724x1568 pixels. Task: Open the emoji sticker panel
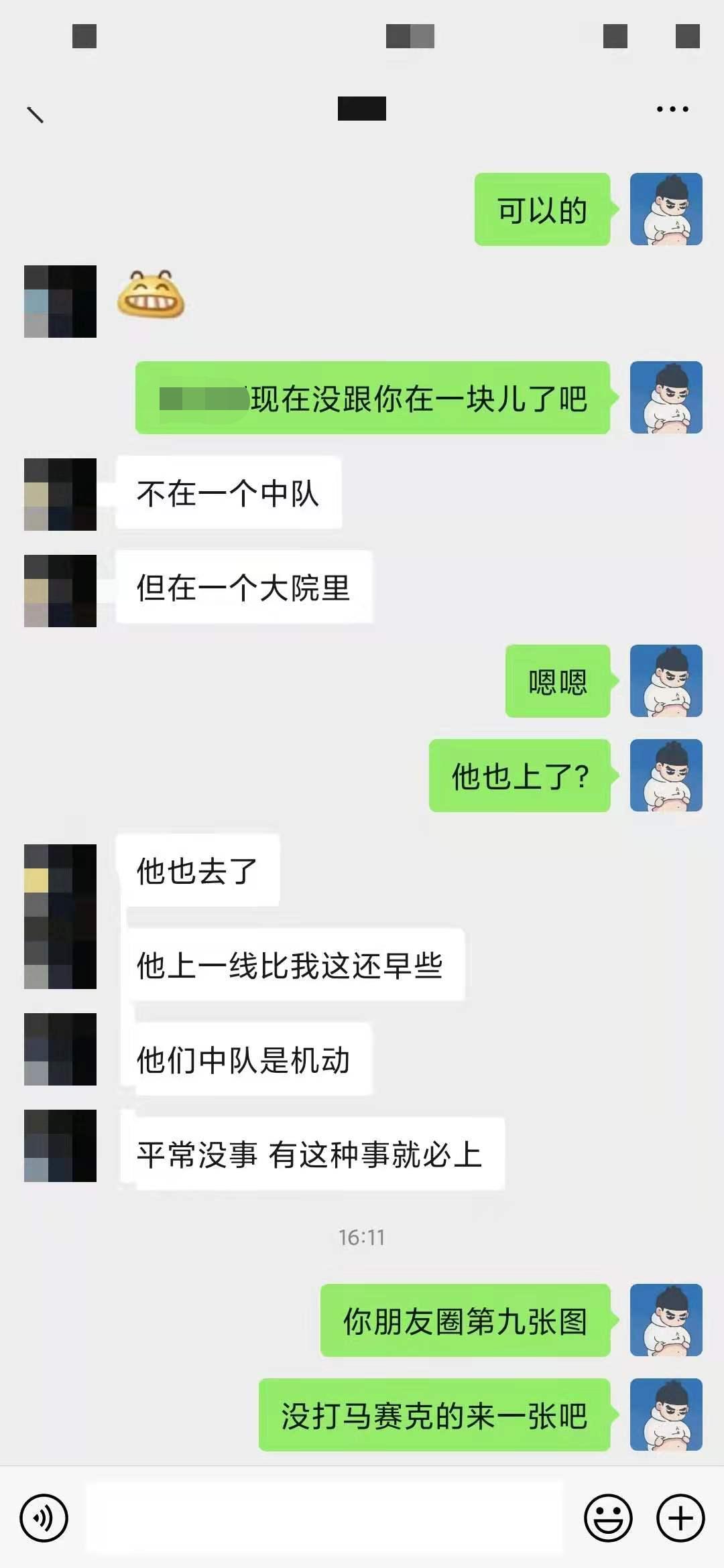pyautogui.click(x=608, y=1518)
